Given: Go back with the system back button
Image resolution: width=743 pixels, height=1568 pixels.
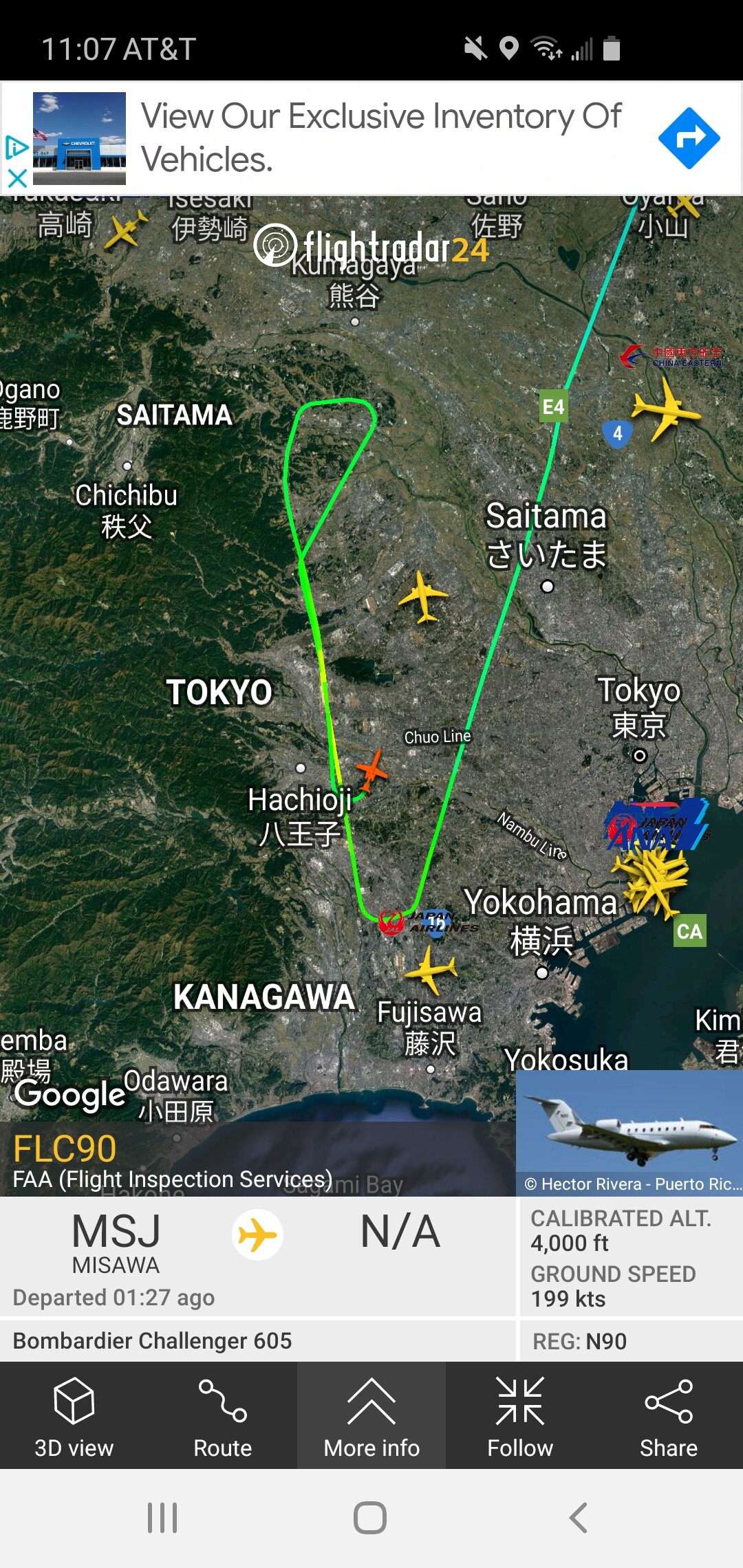Looking at the screenshot, I should [x=579, y=1518].
